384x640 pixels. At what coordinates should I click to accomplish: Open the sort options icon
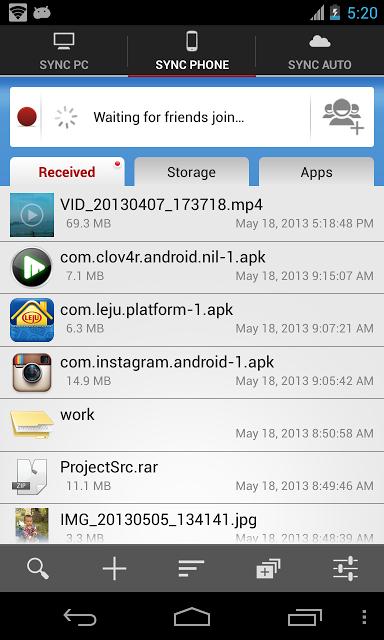191,568
